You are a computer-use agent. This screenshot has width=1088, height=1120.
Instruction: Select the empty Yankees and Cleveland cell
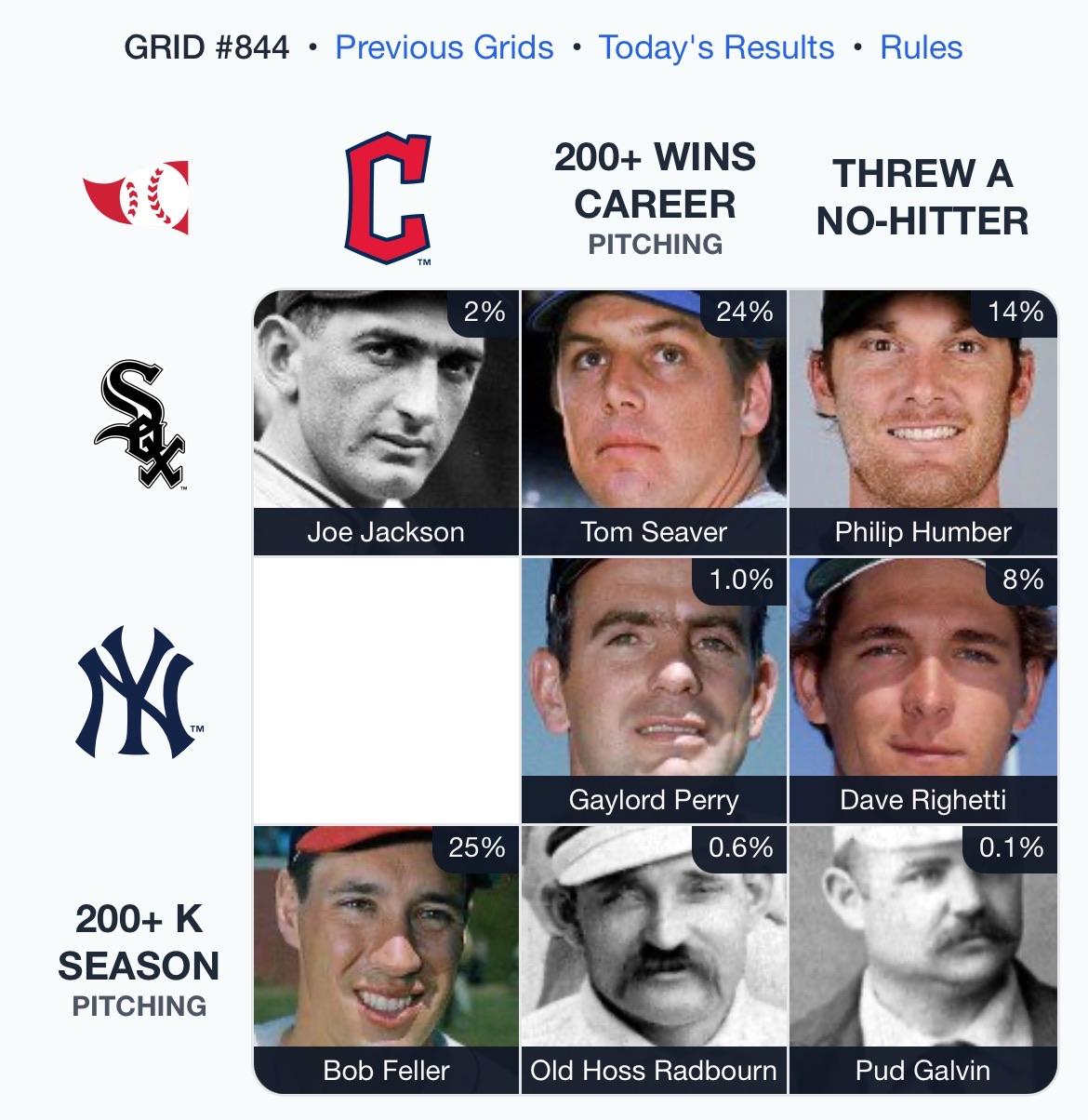pos(386,690)
